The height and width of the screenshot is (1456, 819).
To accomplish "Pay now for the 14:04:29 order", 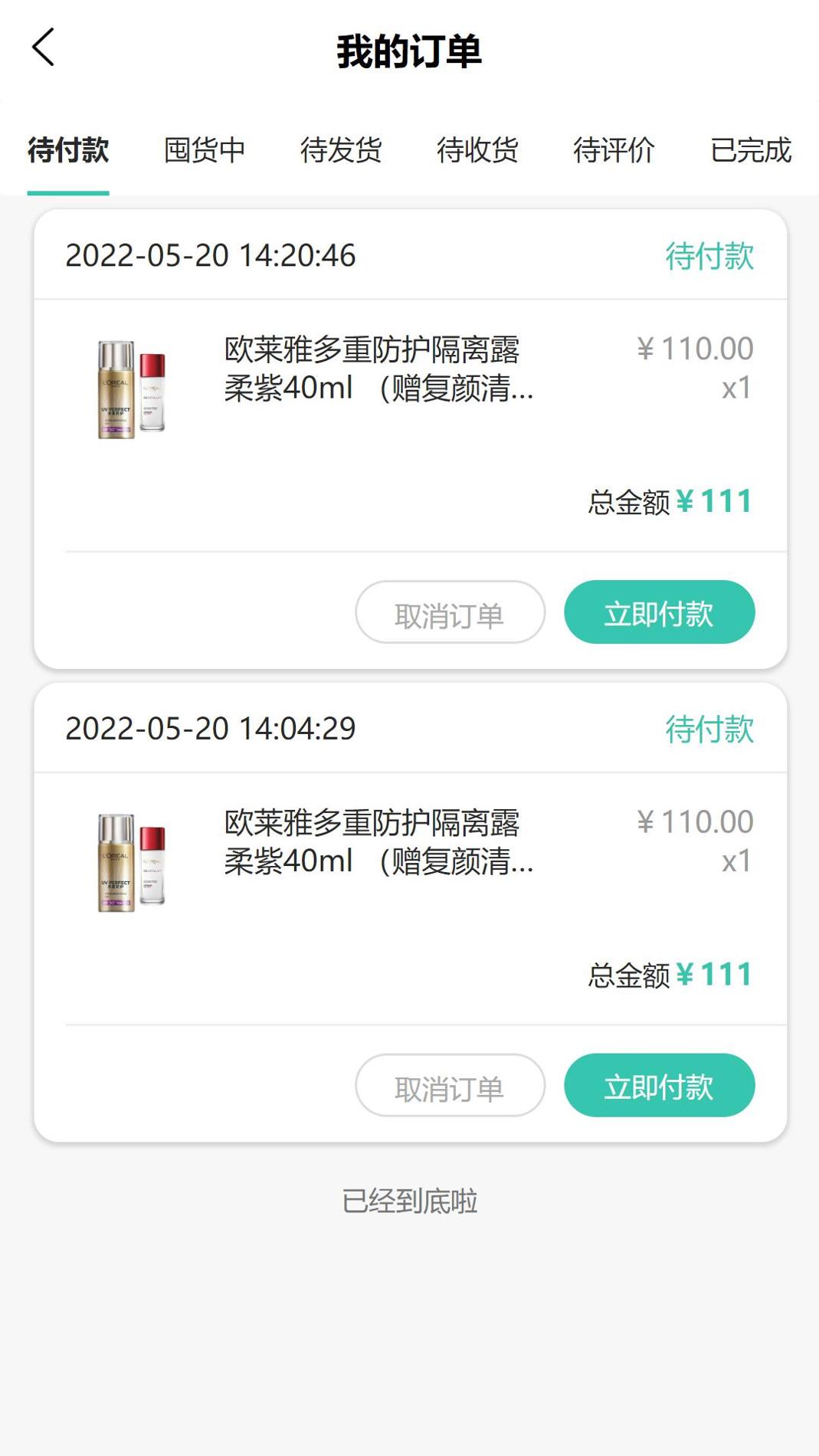I will (659, 1085).
